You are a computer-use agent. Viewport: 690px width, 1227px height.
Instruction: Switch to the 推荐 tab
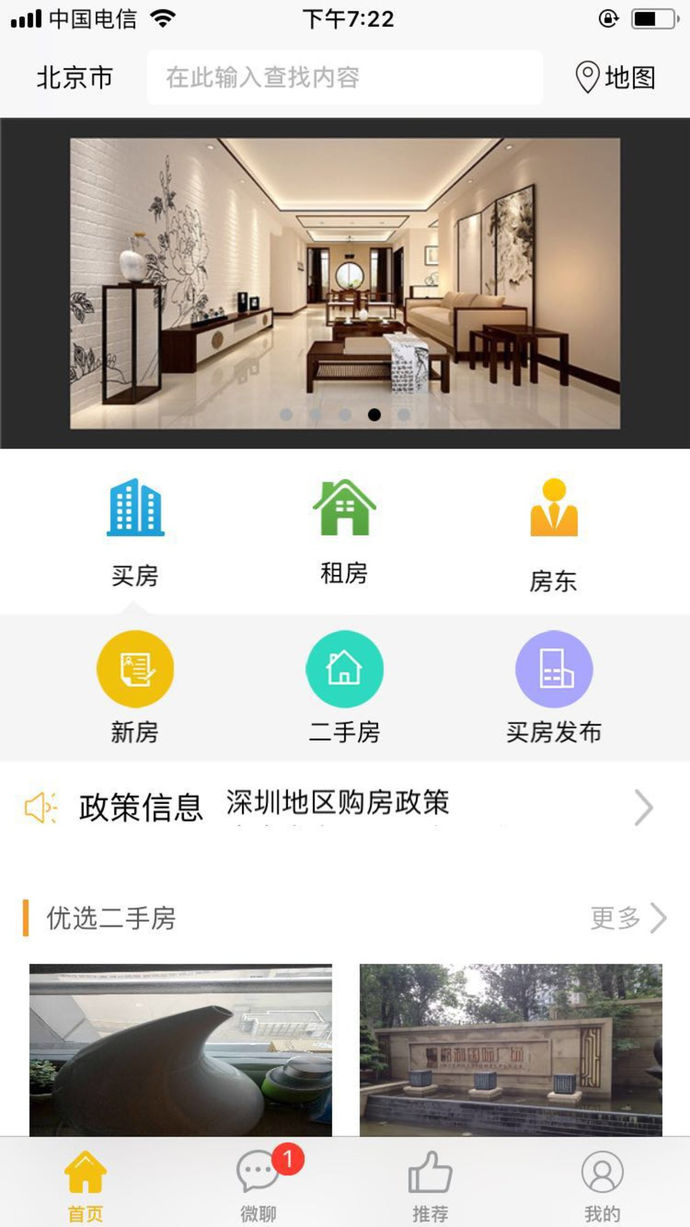pos(430,1187)
